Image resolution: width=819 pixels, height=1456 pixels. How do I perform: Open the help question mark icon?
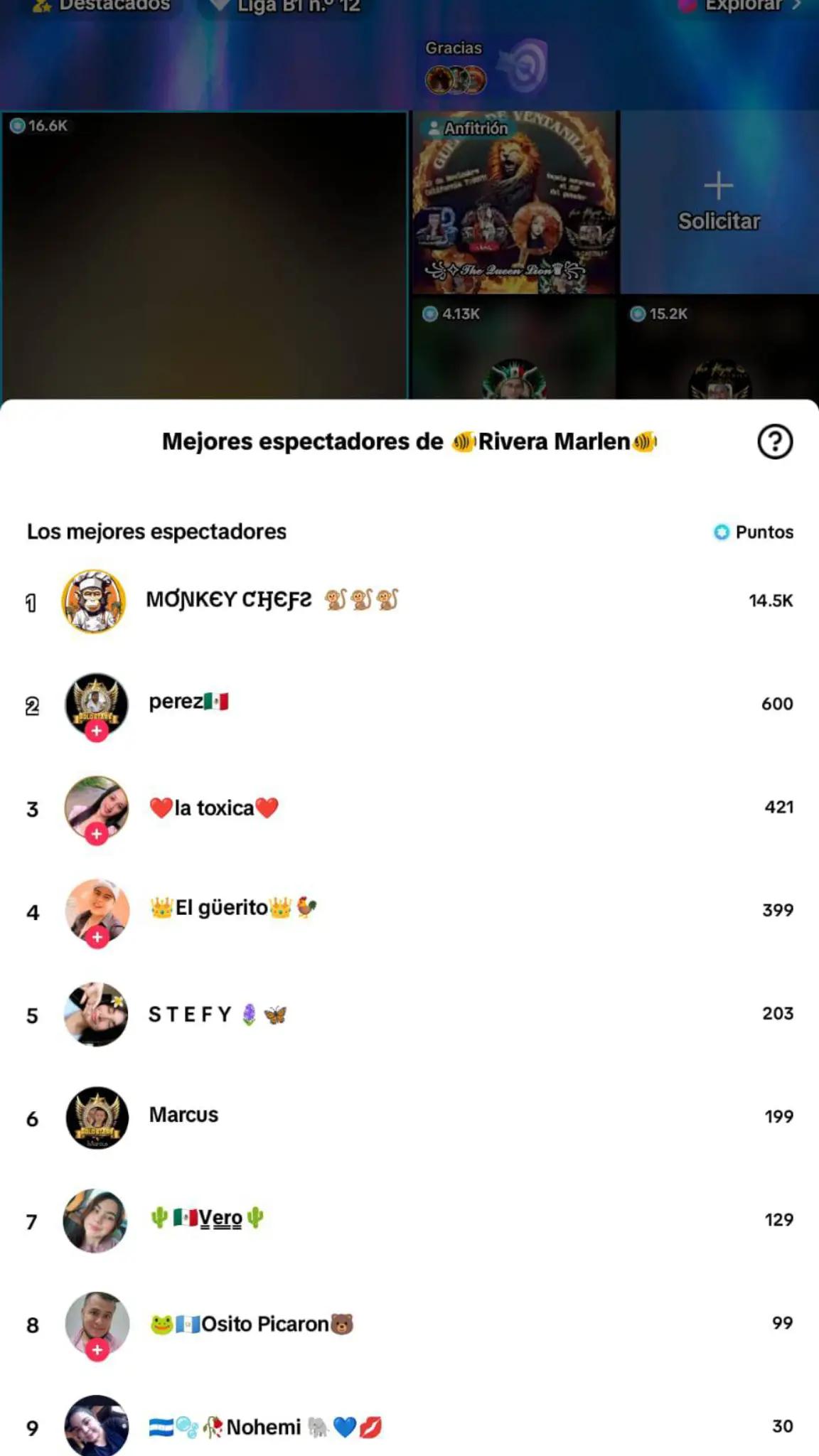[774, 441]
